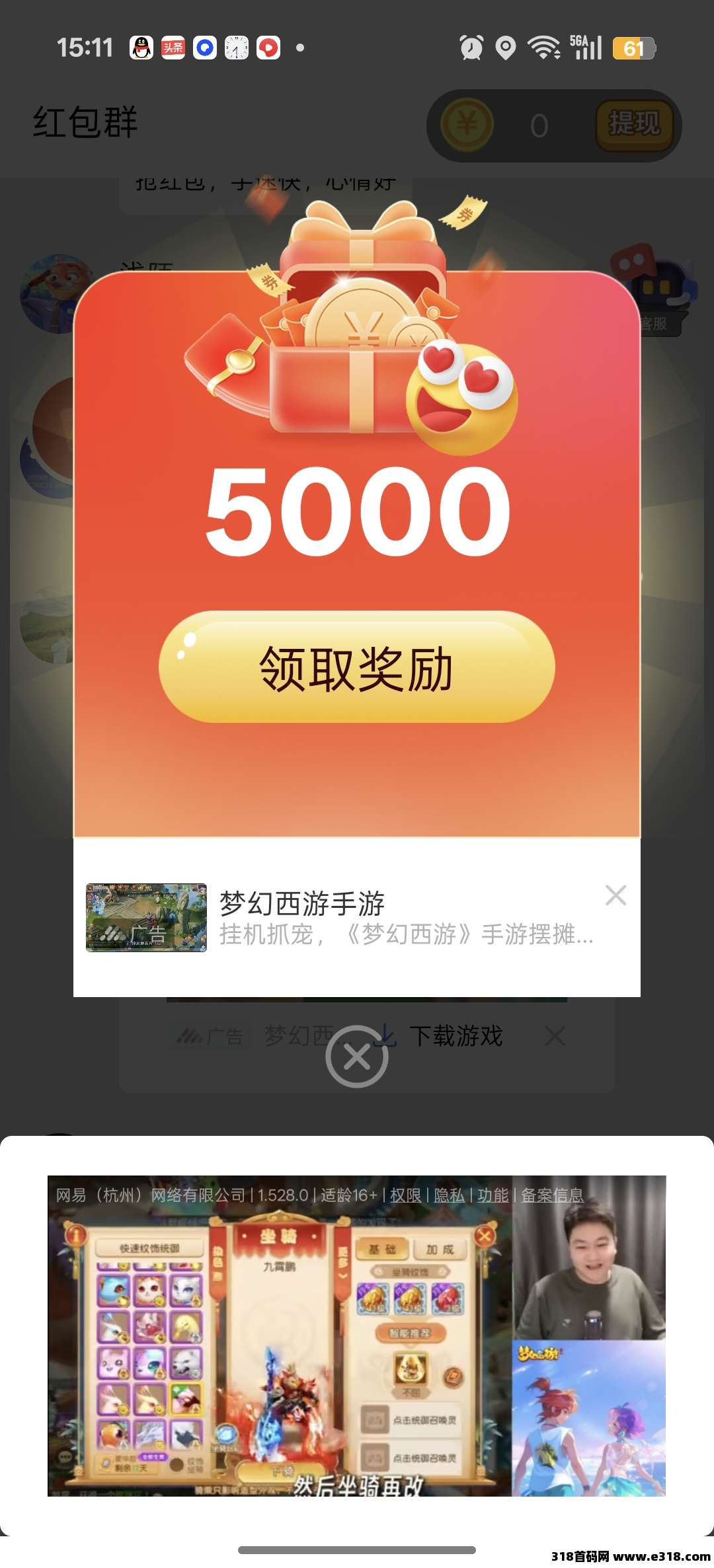Open the 备案信息 filing info link
The width and height of the screenshot is (714, 1568).
coord(552,1195)
